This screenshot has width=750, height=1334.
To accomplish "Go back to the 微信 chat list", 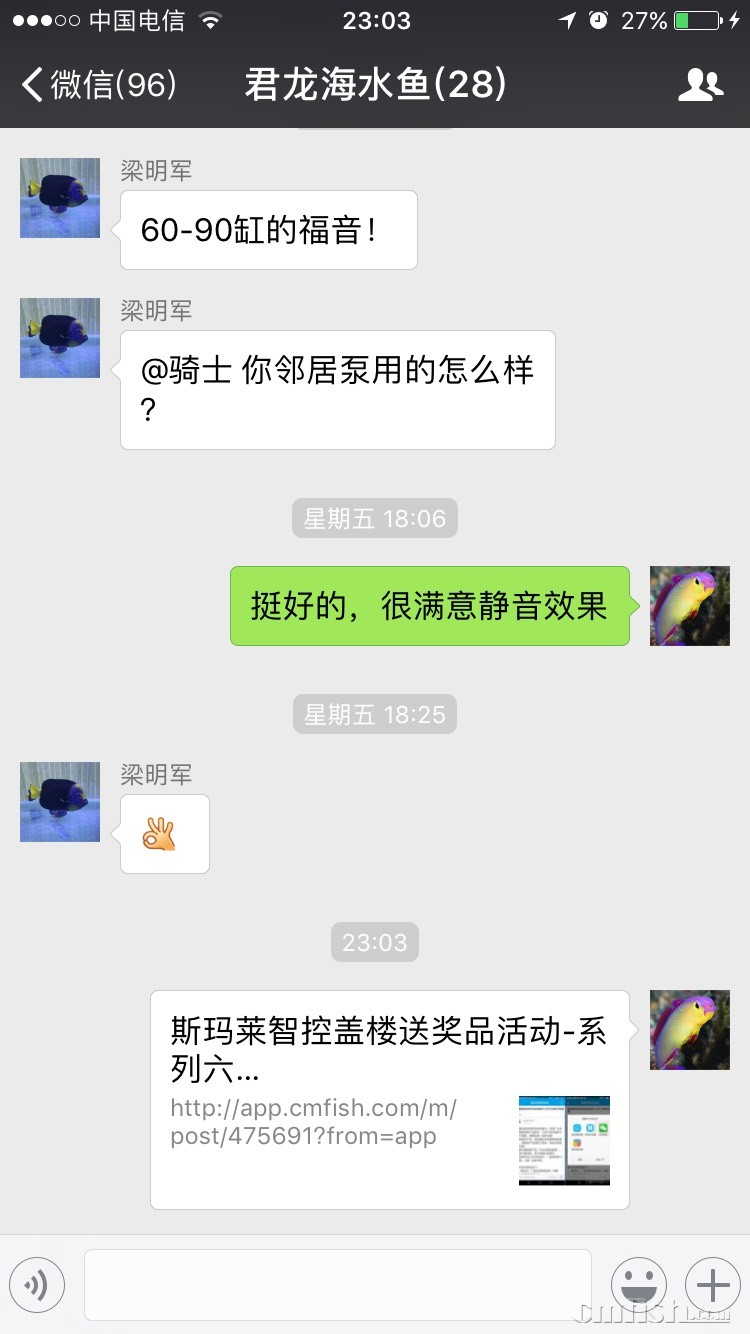I will [x=98, y=85].
